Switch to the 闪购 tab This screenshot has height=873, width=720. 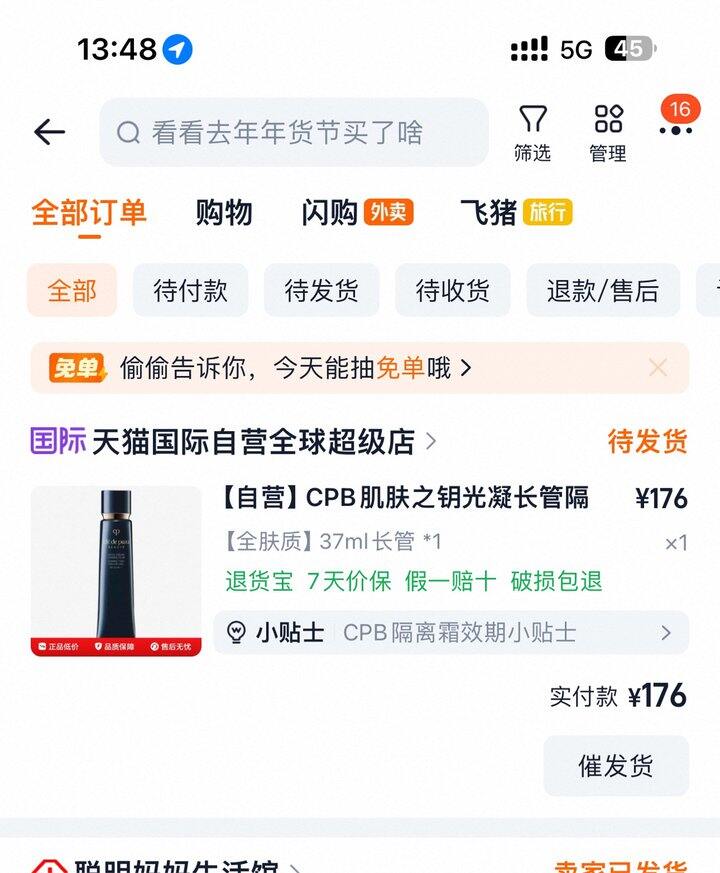(x=330, y=212)
